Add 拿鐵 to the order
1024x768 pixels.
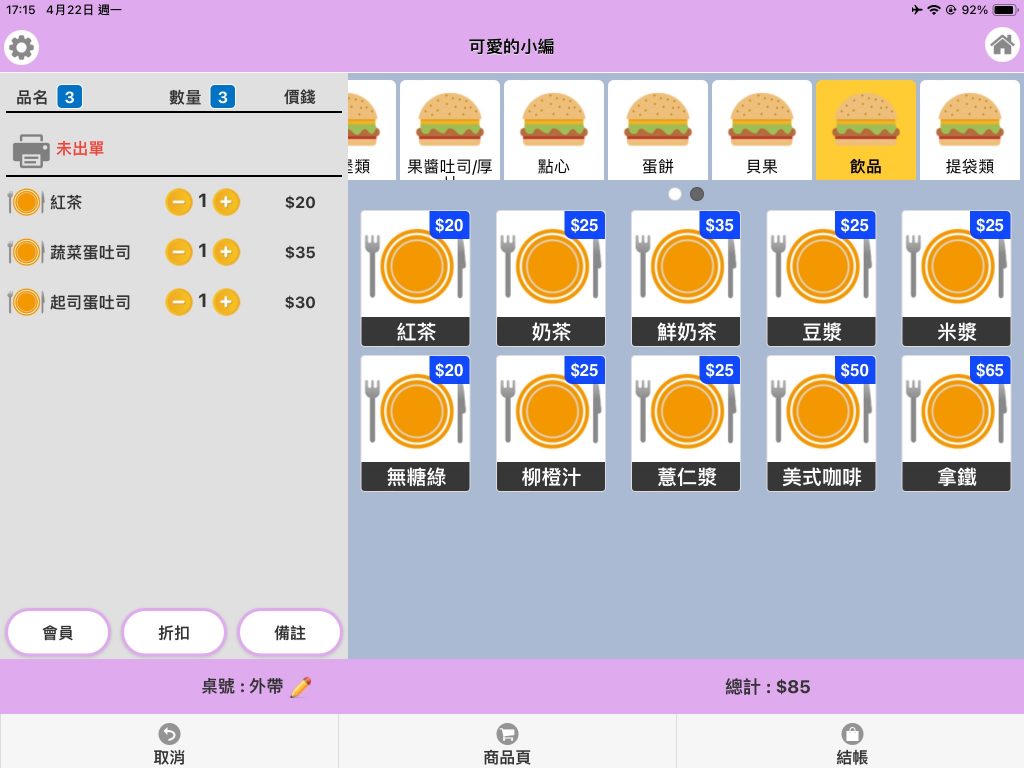pyautogui.click(x=956, y=423)
